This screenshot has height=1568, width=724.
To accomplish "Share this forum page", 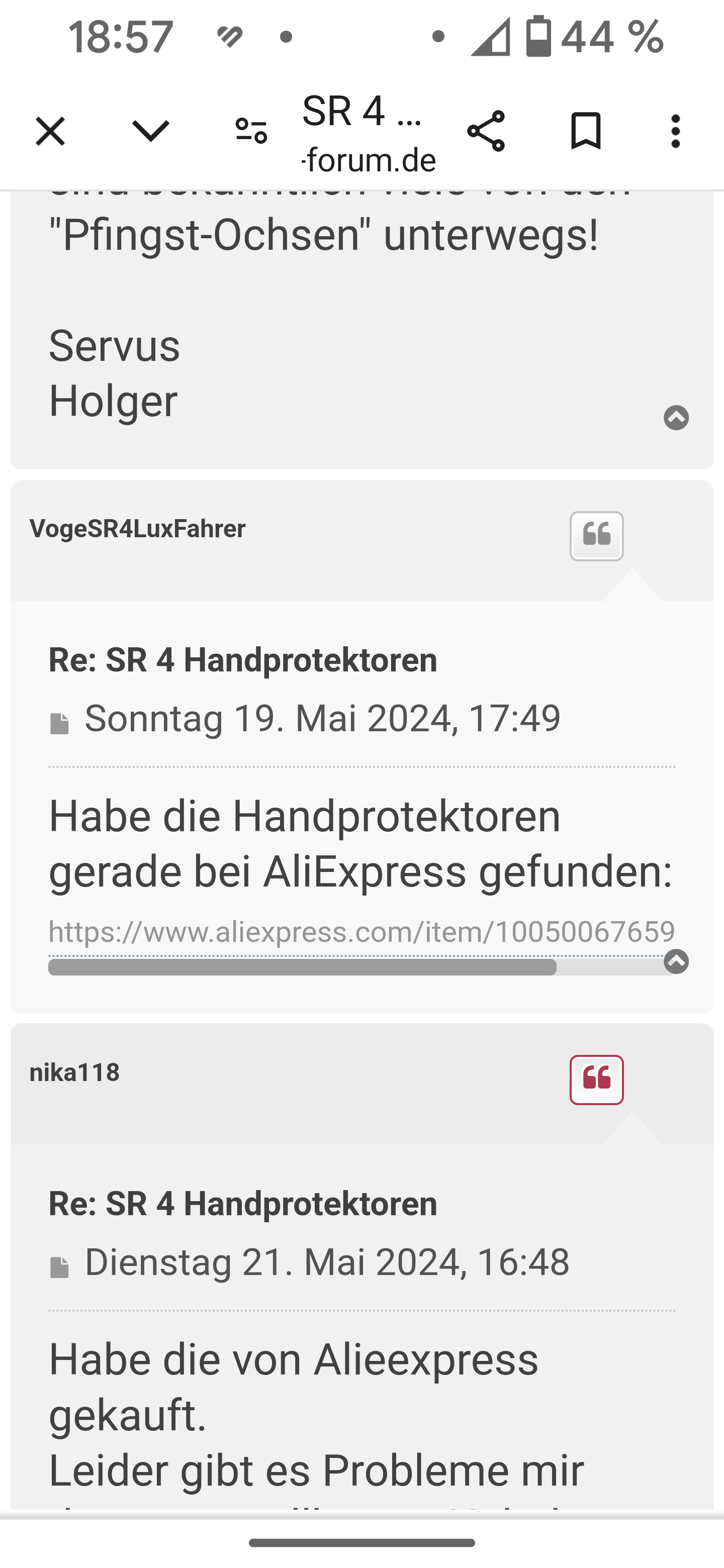I will pos(485,131).
